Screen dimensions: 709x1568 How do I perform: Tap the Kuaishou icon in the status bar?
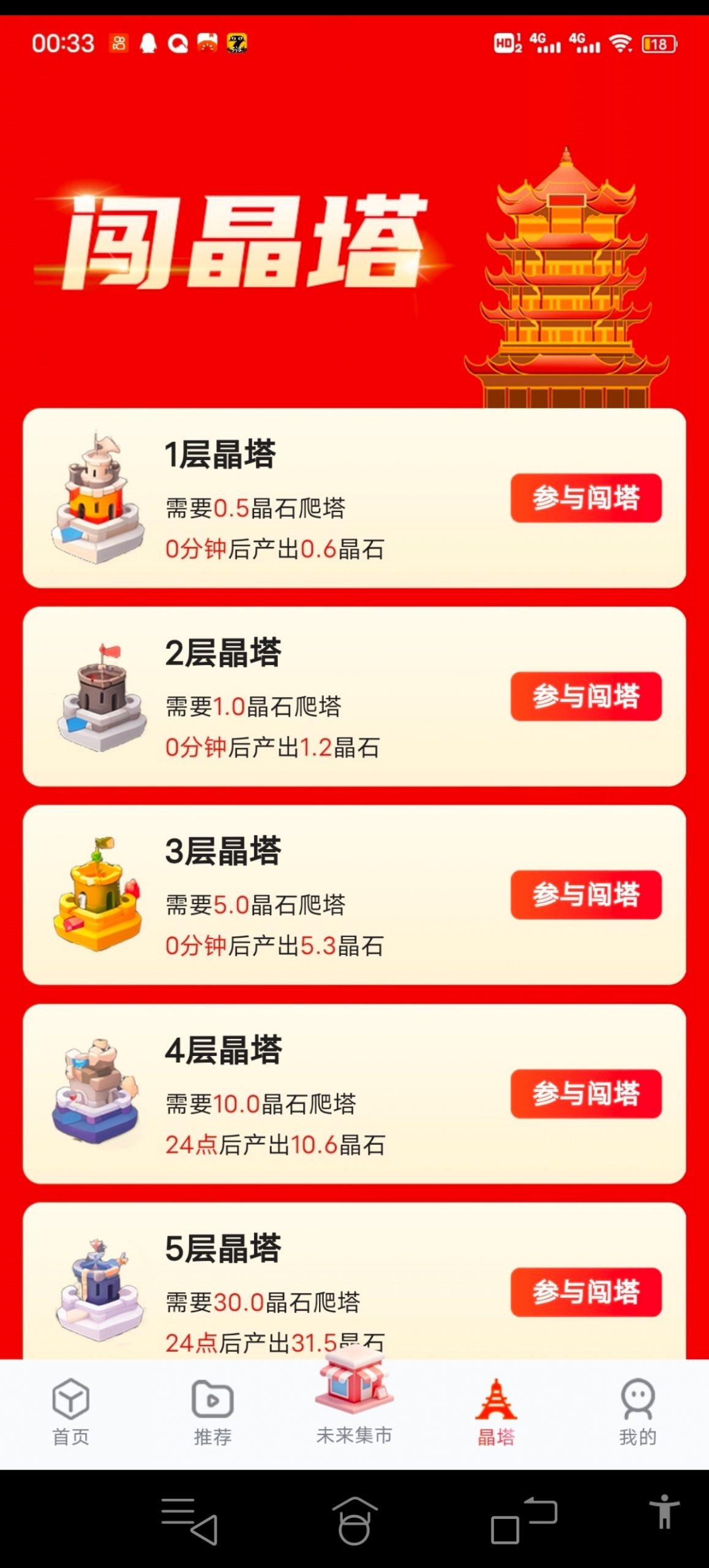point(120,43)
